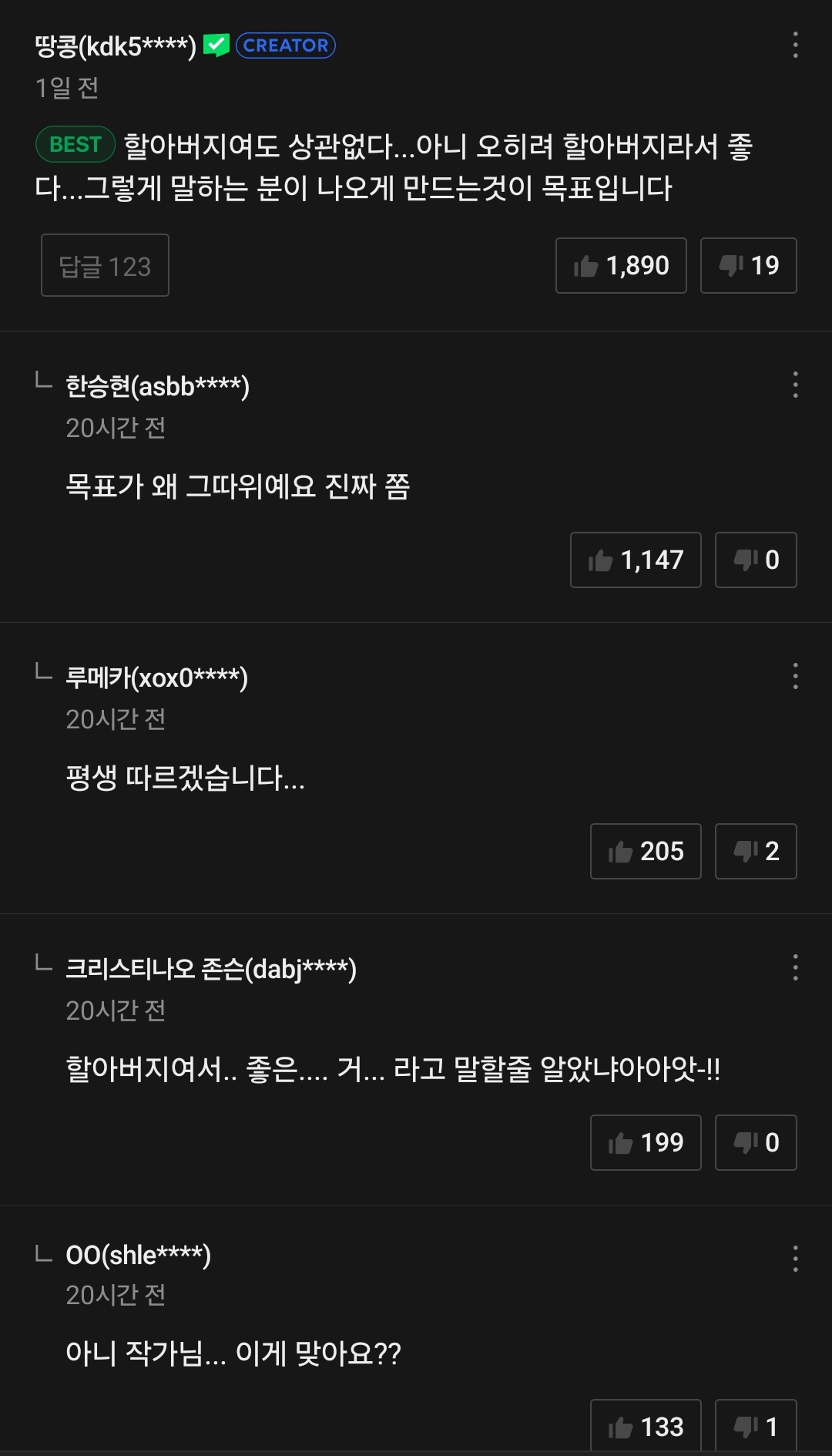Like 한승현's reply with 1,147 likes

636,560
